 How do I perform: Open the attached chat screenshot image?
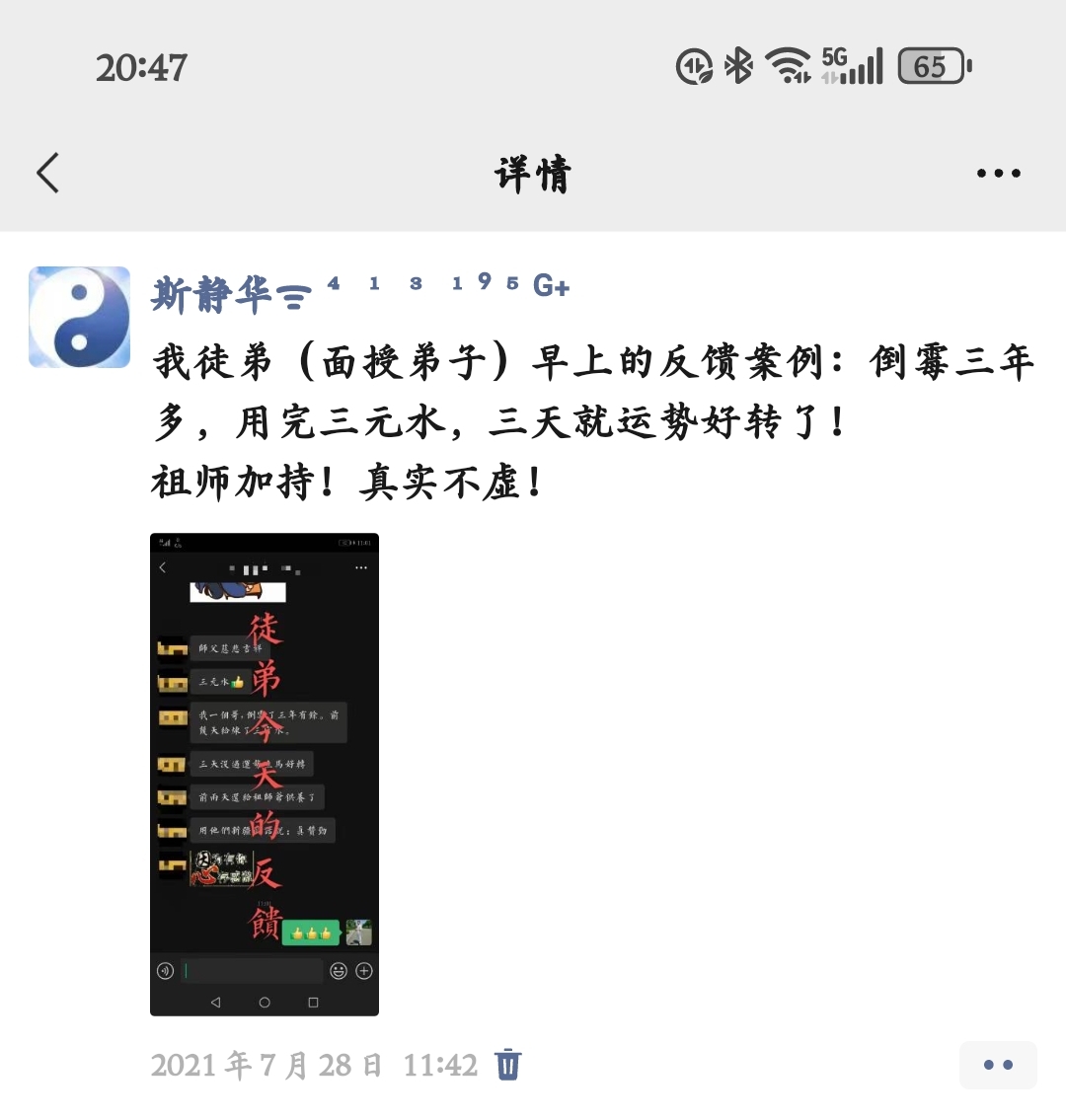[x=265, y=775]
